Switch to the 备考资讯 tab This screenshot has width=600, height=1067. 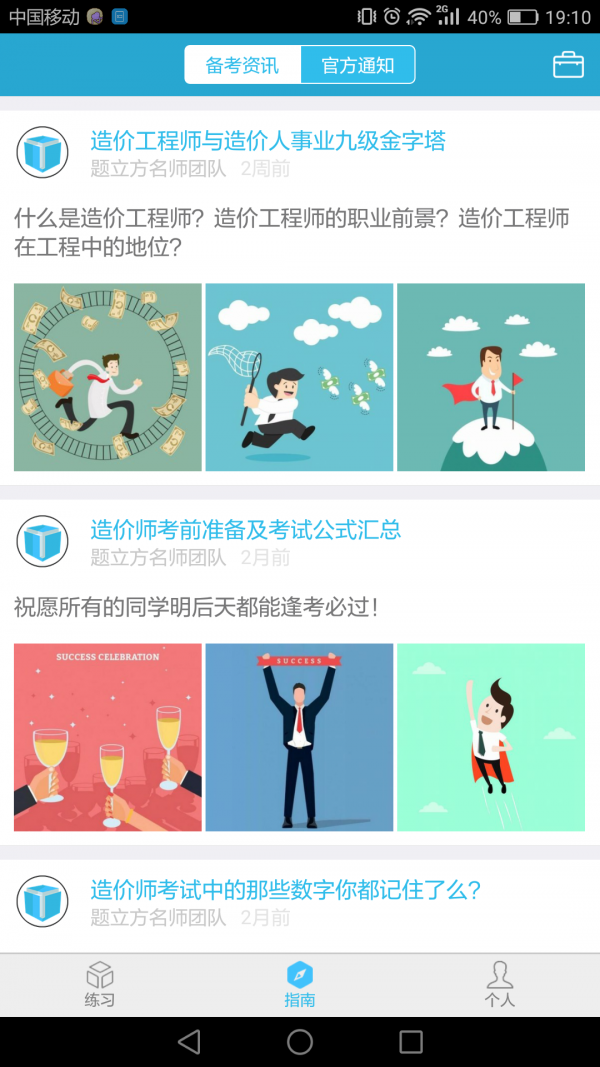[242, 65]
